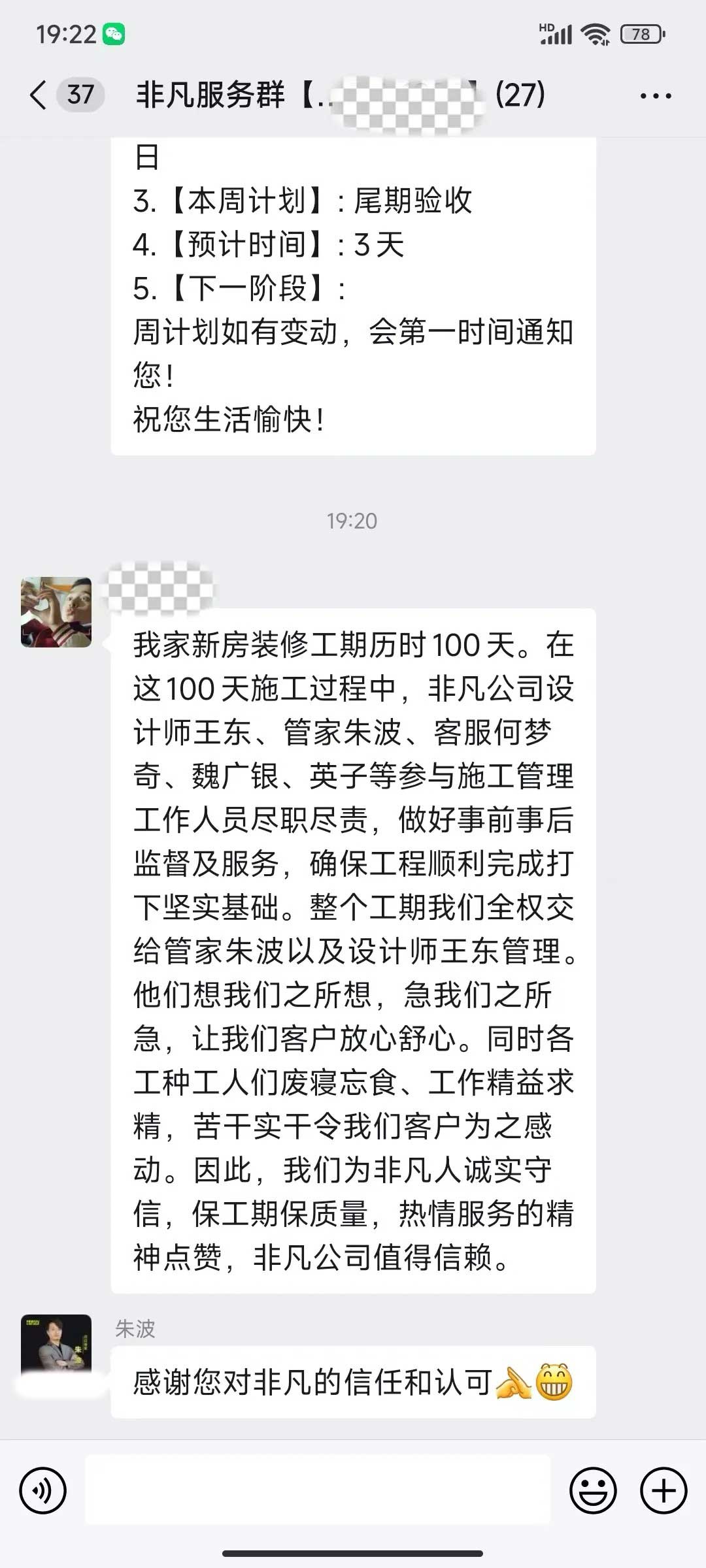706x1568 pixels.
Task: Switch to voice message input
Action: click(x=43, y=1491)
